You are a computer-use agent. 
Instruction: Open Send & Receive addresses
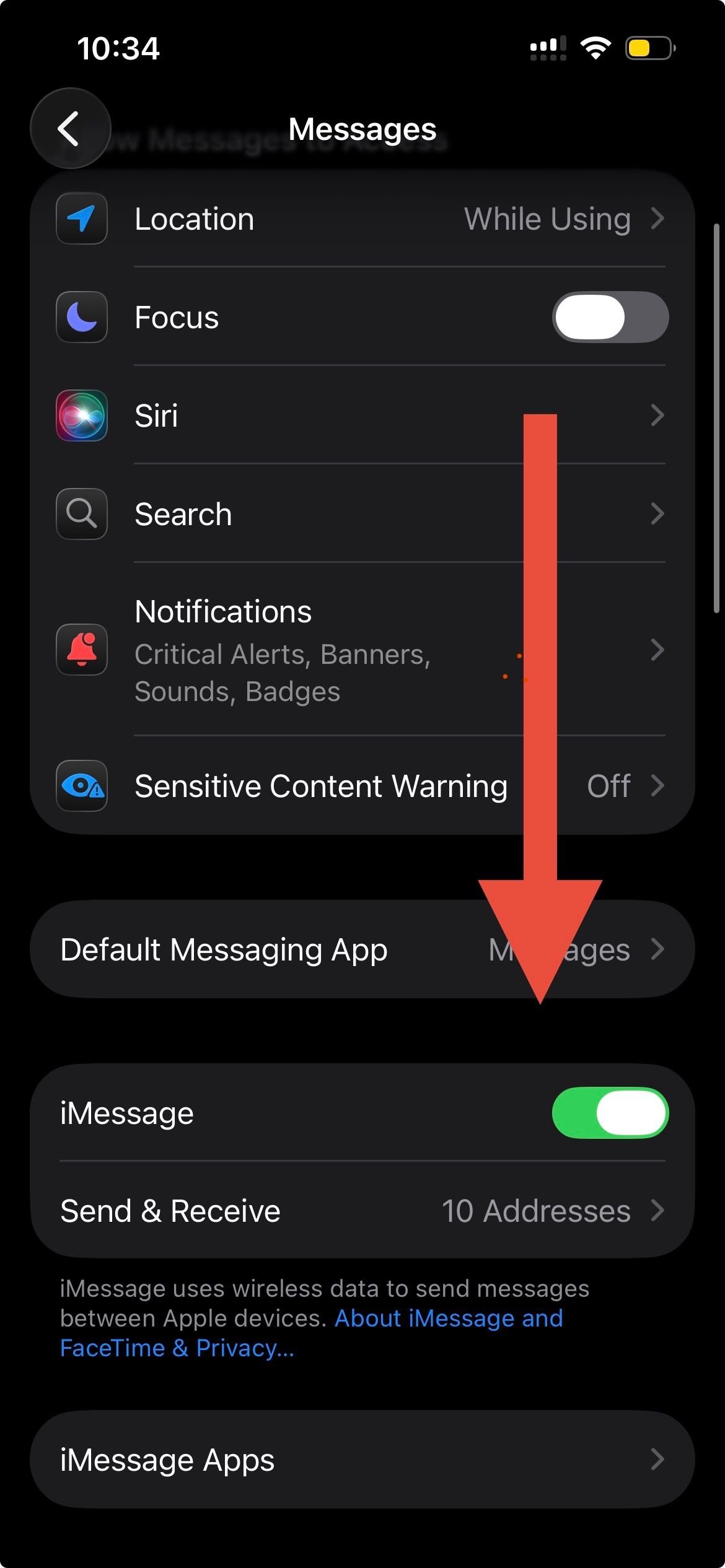pyautogui.click(x=362, y=1211)
